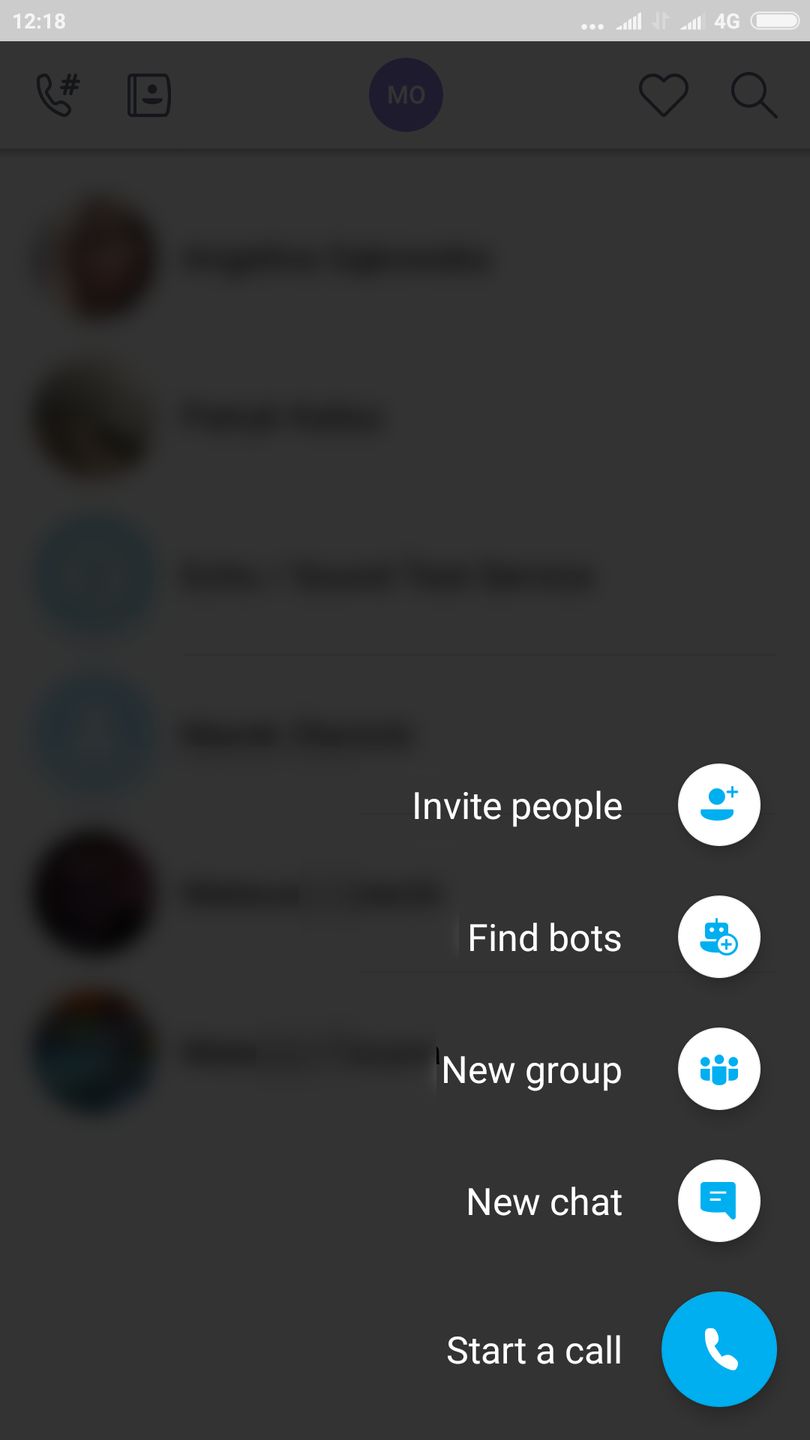Open Find bots

719,937
